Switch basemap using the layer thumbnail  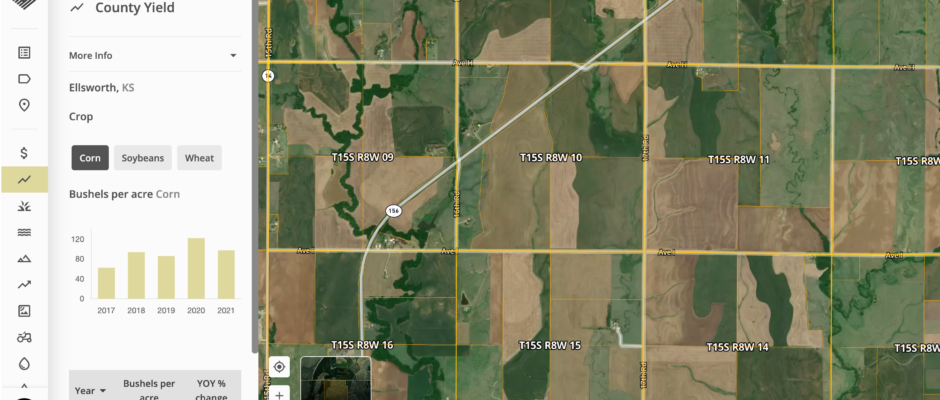tap(335, 378)
